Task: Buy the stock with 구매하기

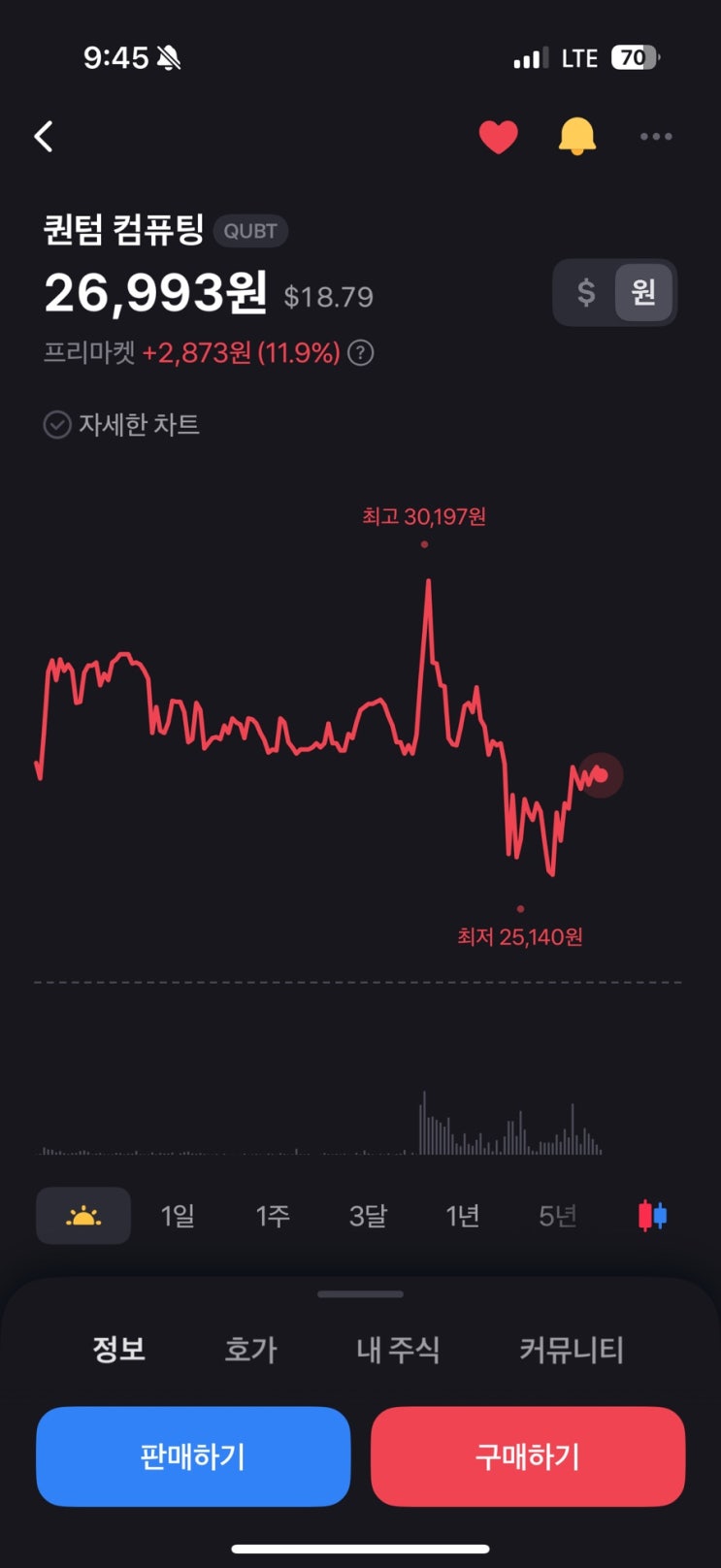Action: pyautogui.click(x=528, y=1456)
